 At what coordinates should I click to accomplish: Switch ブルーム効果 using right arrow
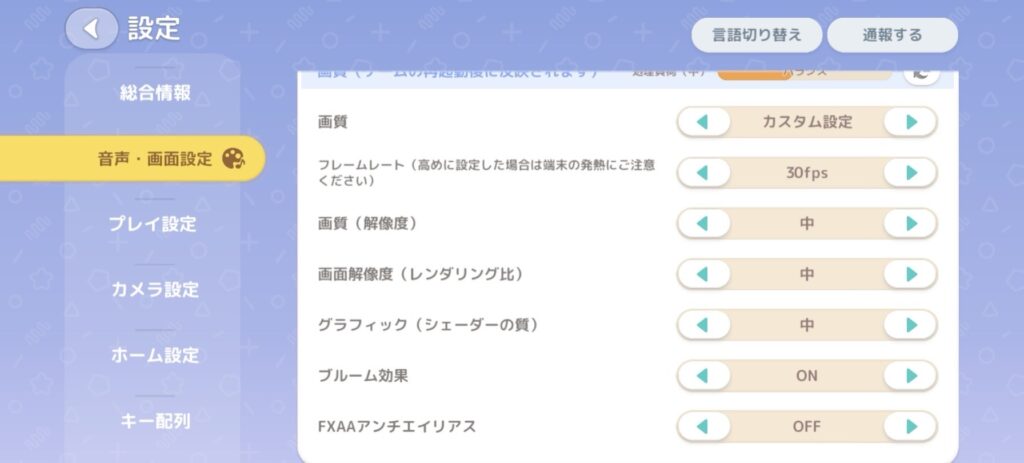pos(911,376)
